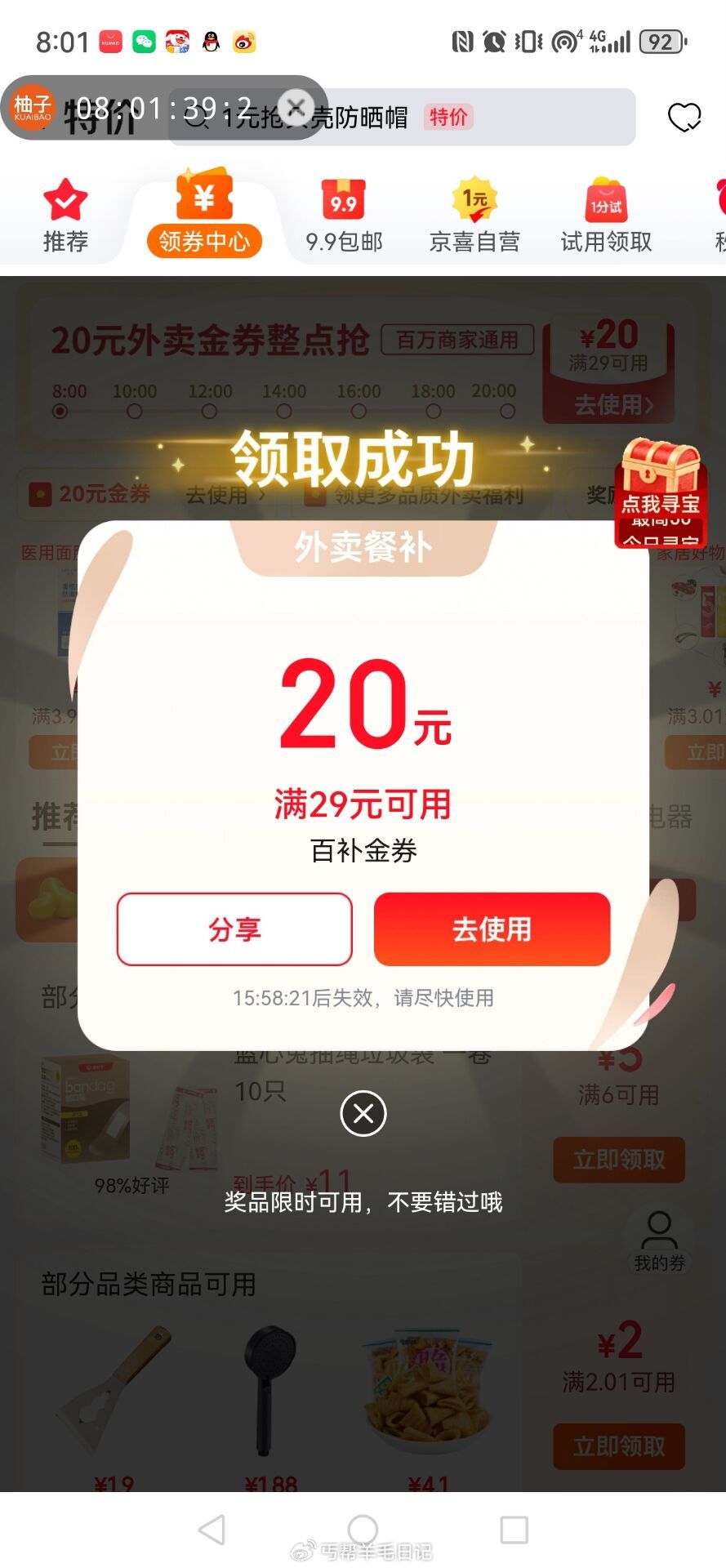Tap the filled 8:00 timeline progress dot

click(x=58, y=412)
